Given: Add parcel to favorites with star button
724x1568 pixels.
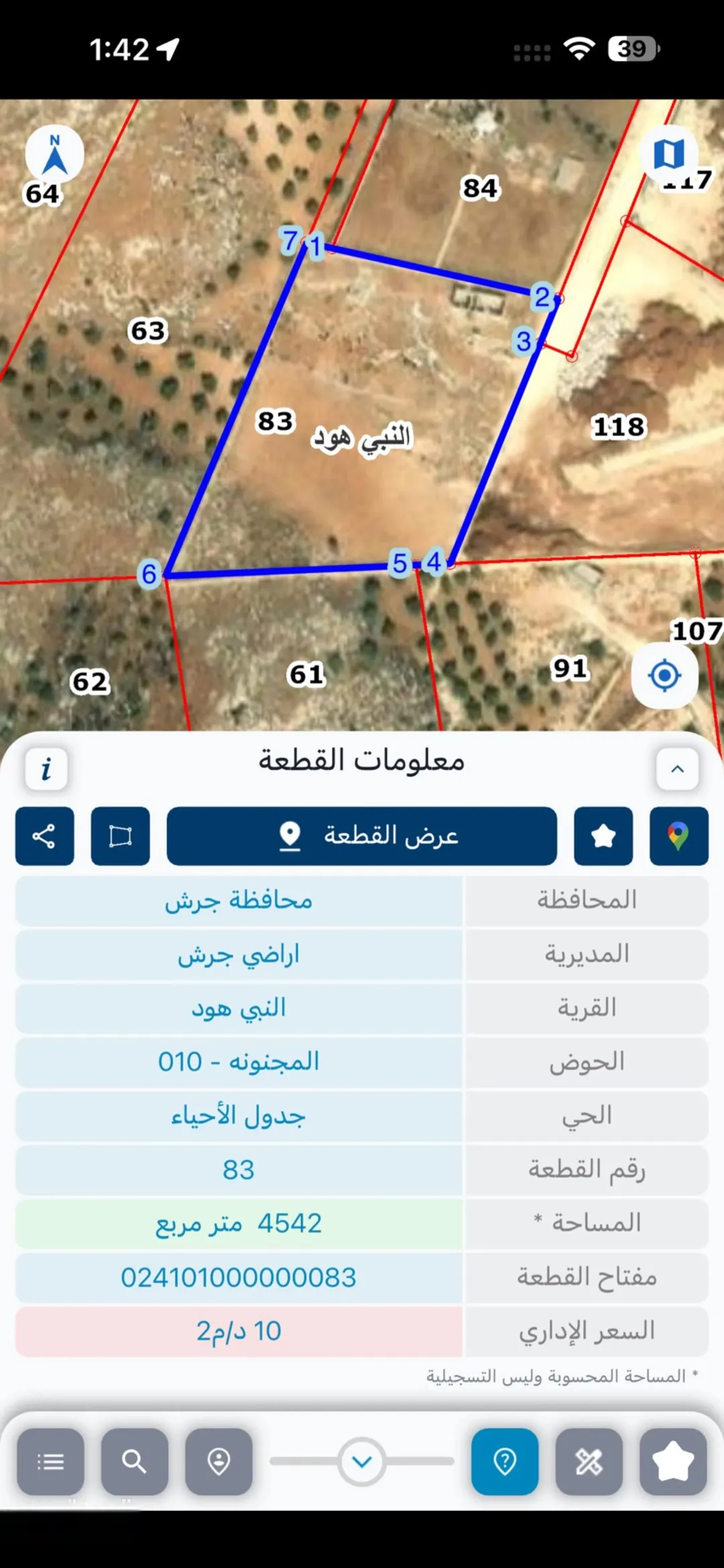Looking at the screenshot, I should click(x=603, y=836).
